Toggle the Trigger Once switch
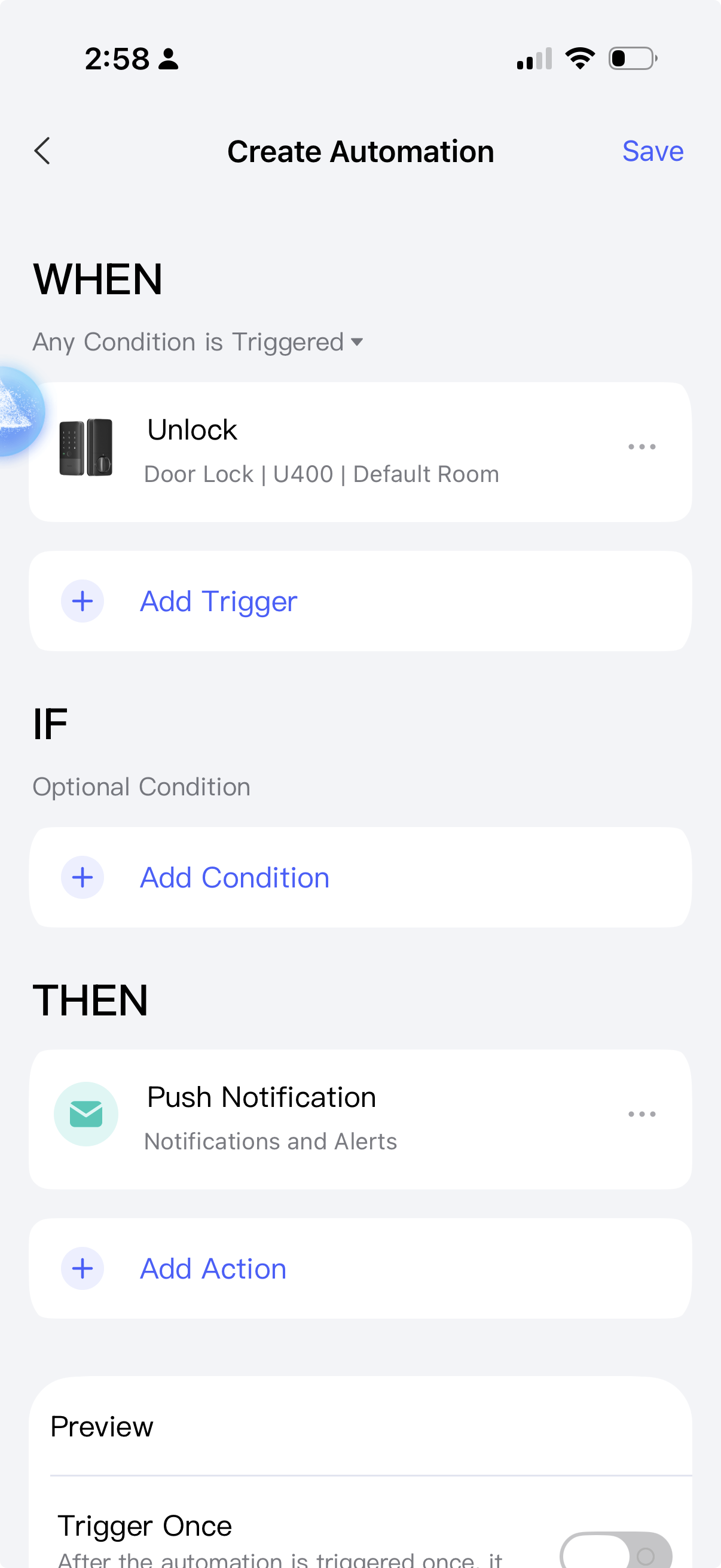The image size is (721, 1568). (x=615, y=1551)
